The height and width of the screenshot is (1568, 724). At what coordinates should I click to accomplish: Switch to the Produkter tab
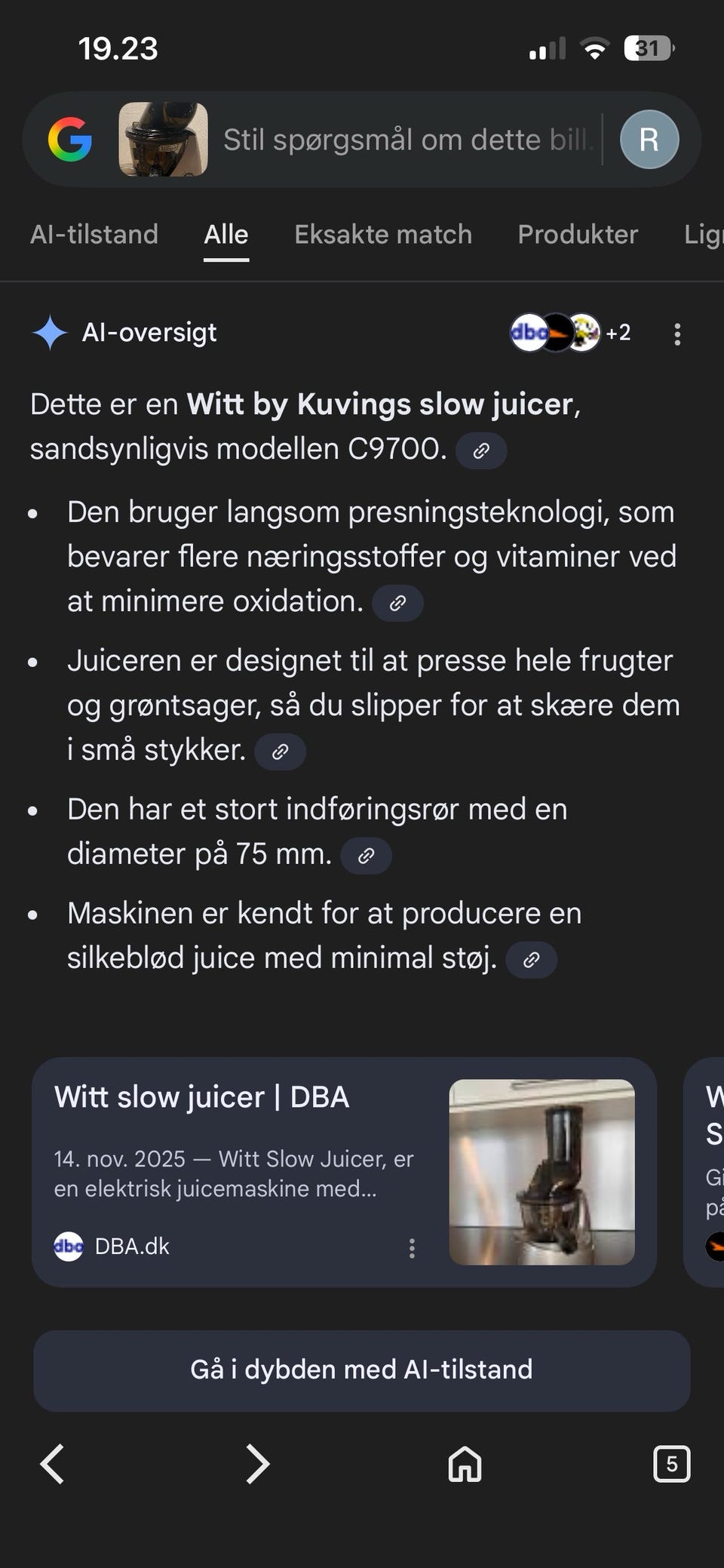point(577,235)
